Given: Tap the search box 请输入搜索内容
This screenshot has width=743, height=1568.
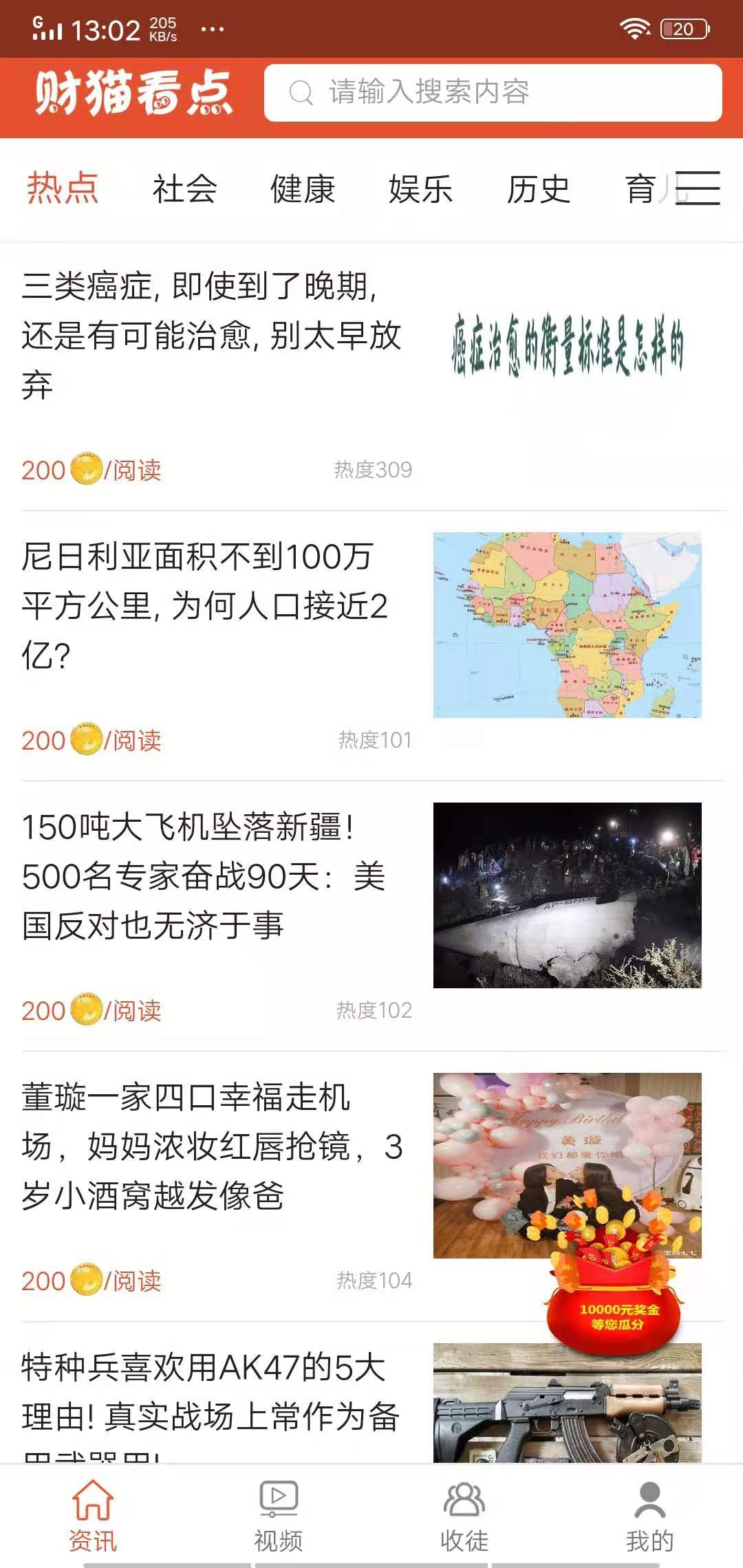Looking at the screenshot, I should point(493,93).
